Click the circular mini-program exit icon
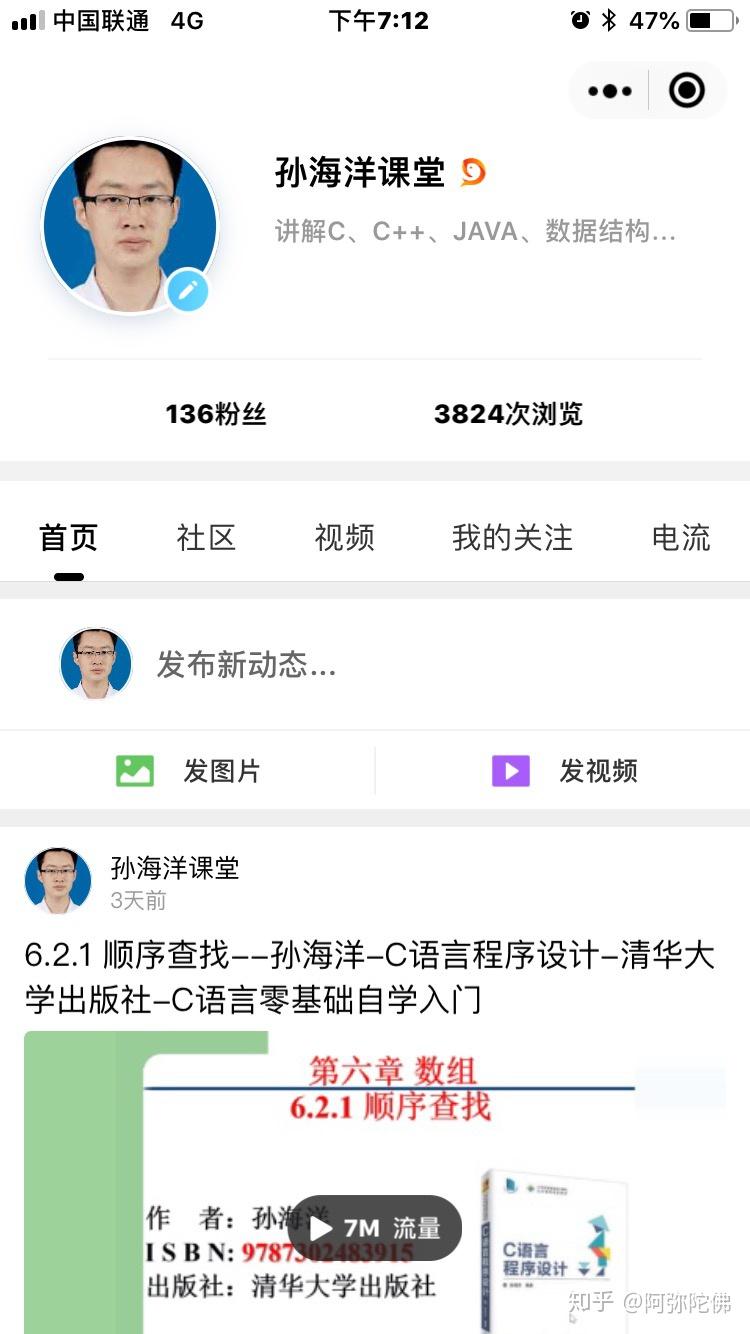 tap(687, 89)
